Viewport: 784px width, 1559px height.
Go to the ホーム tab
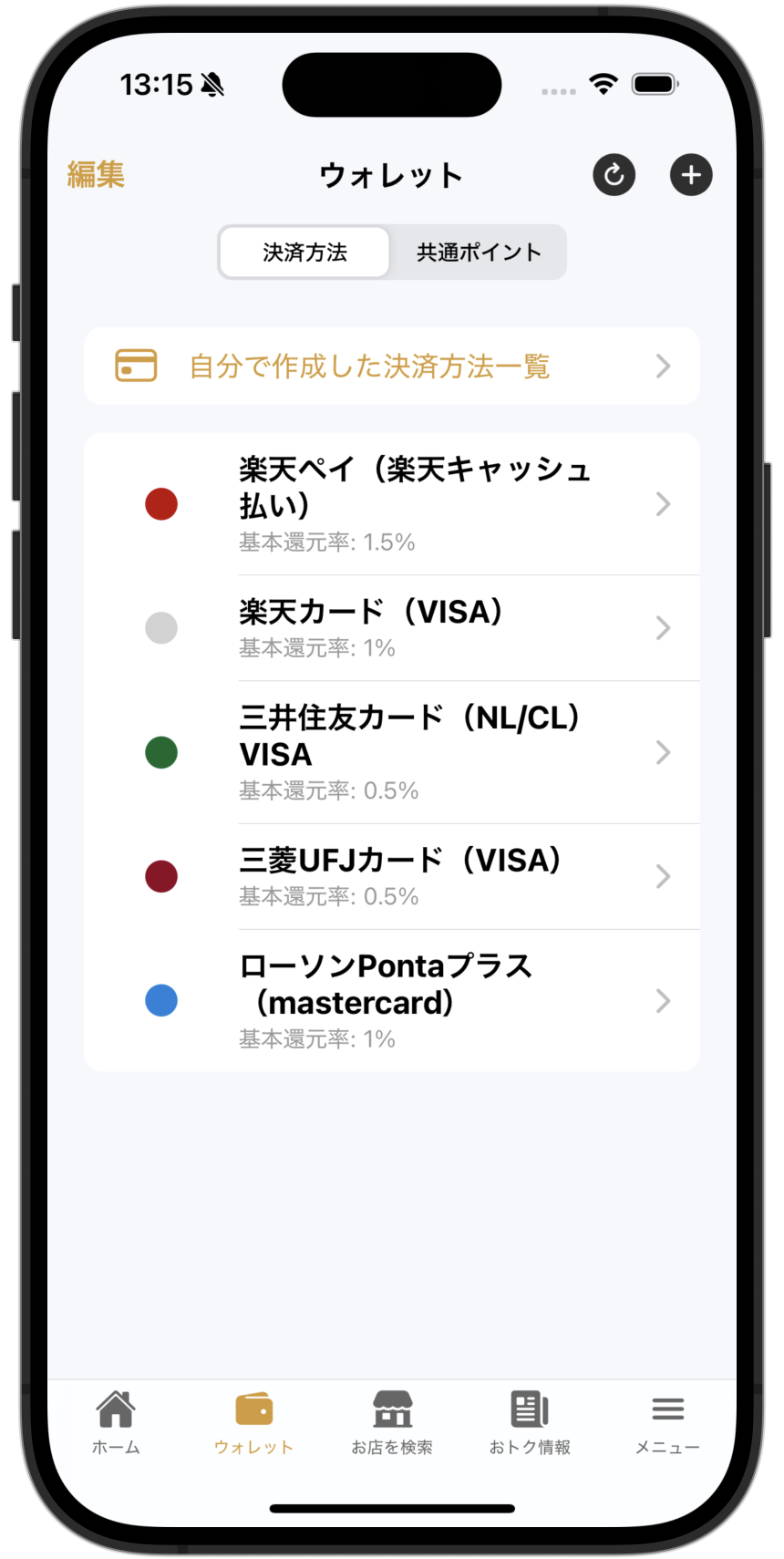pos(116,1422)
